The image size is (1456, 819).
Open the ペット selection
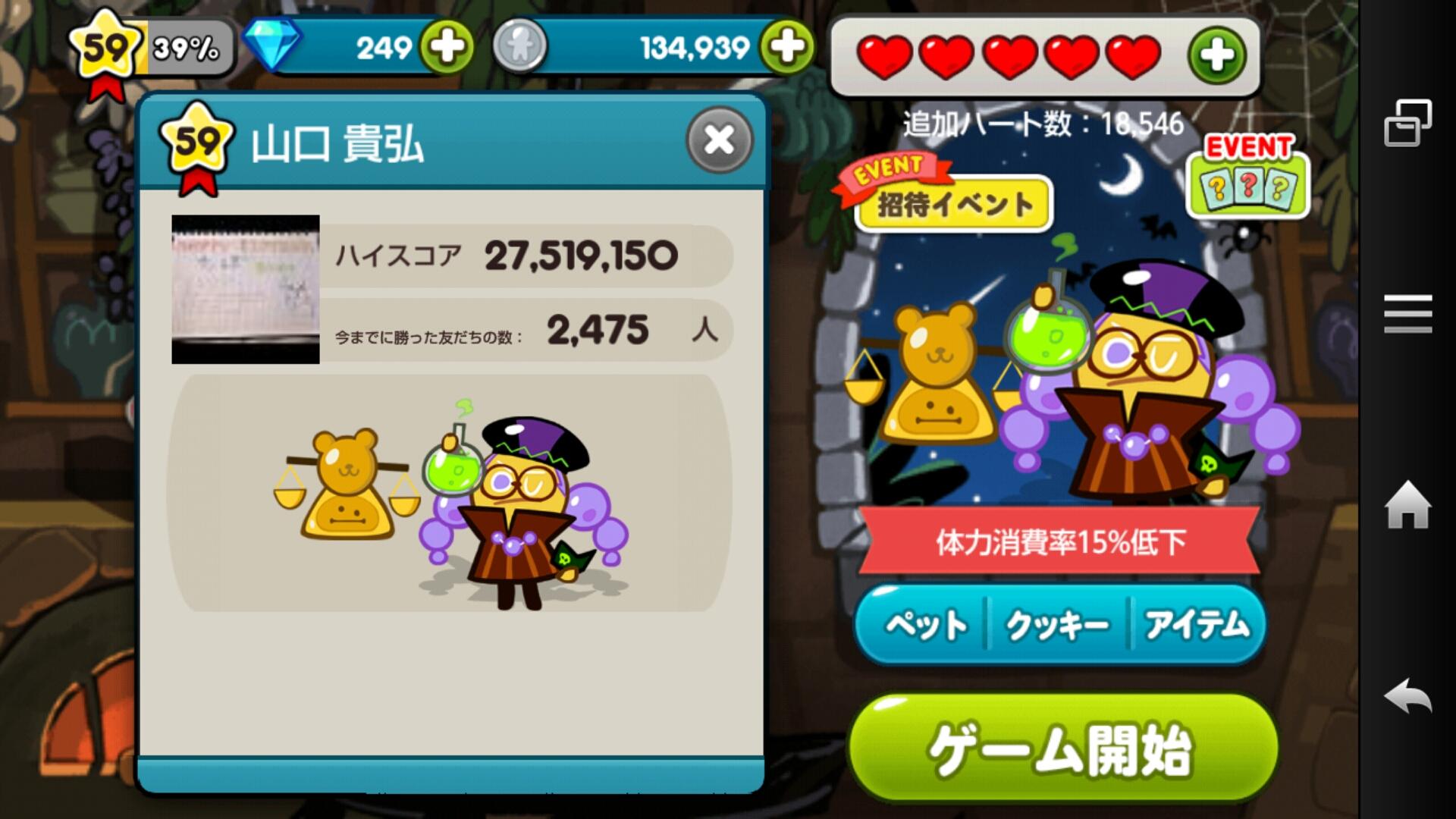tap(925, 626)
